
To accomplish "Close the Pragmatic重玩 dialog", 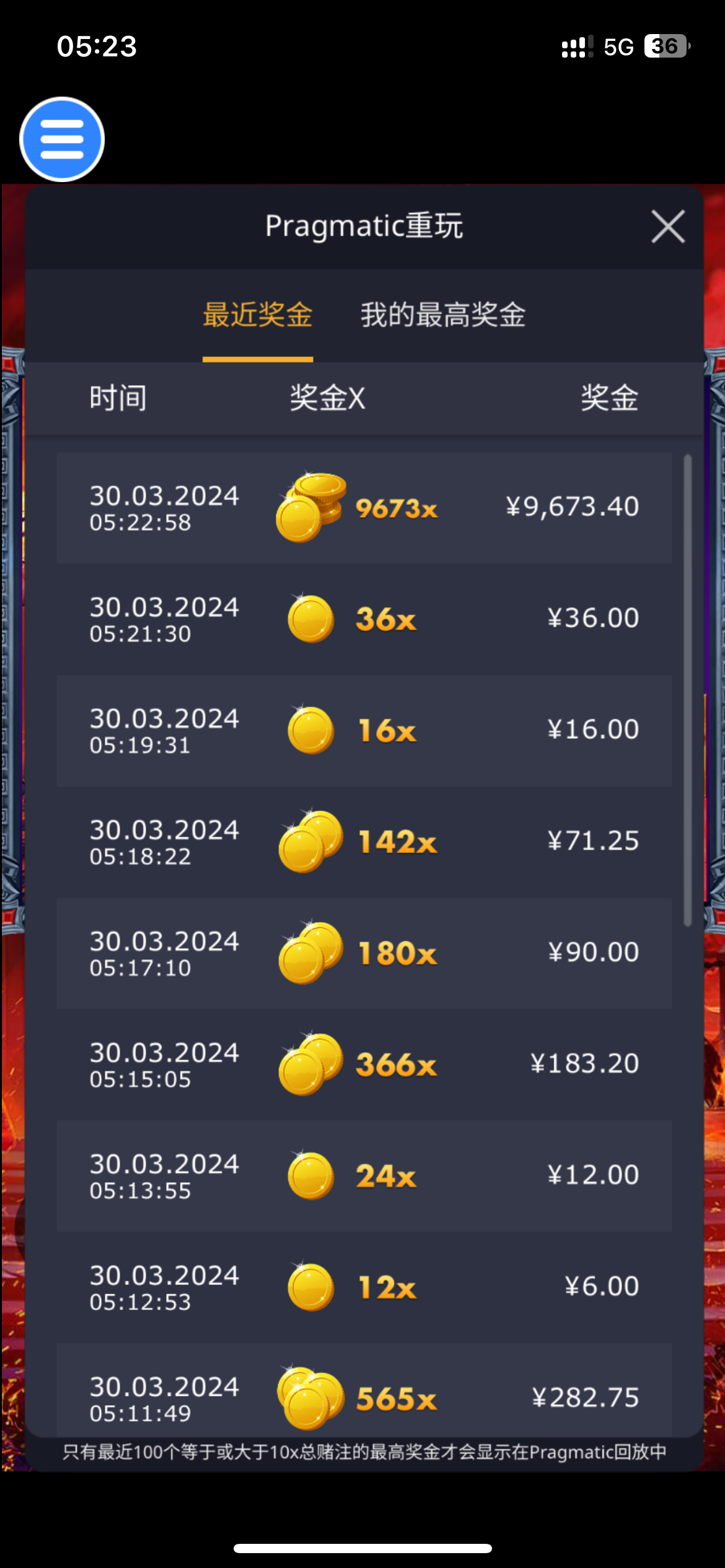I will (668, 227).
